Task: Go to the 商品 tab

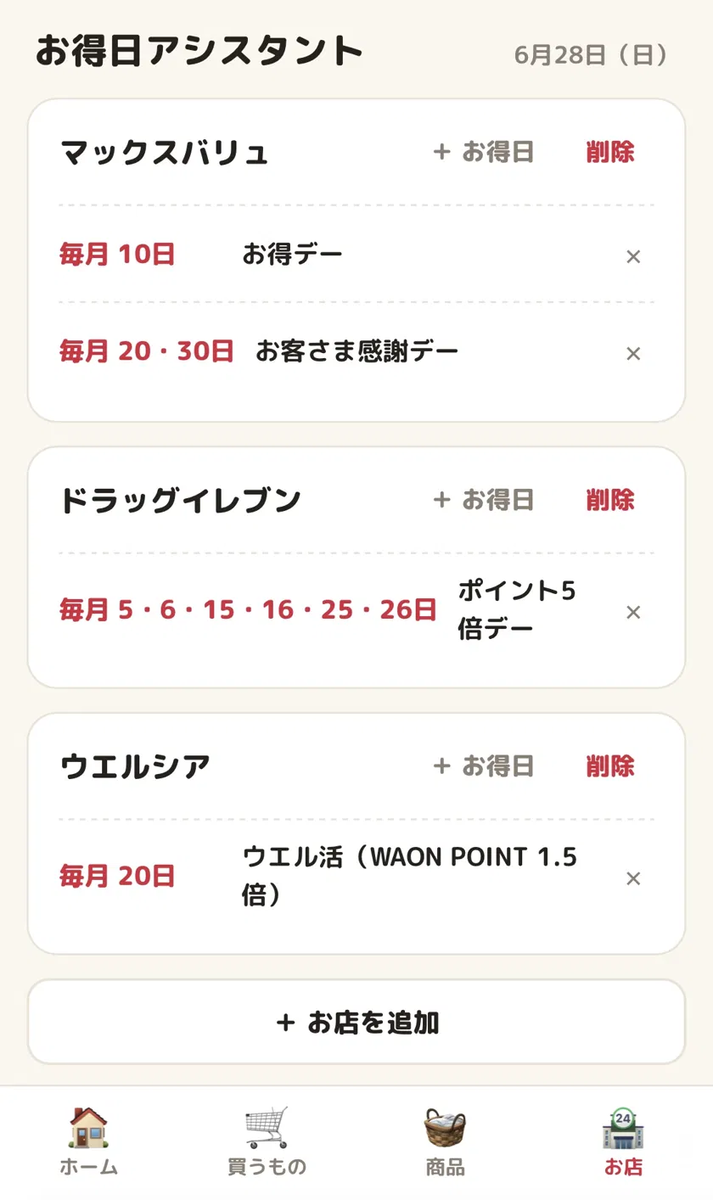Action: pyautogui.click(x=445, y=1141)
